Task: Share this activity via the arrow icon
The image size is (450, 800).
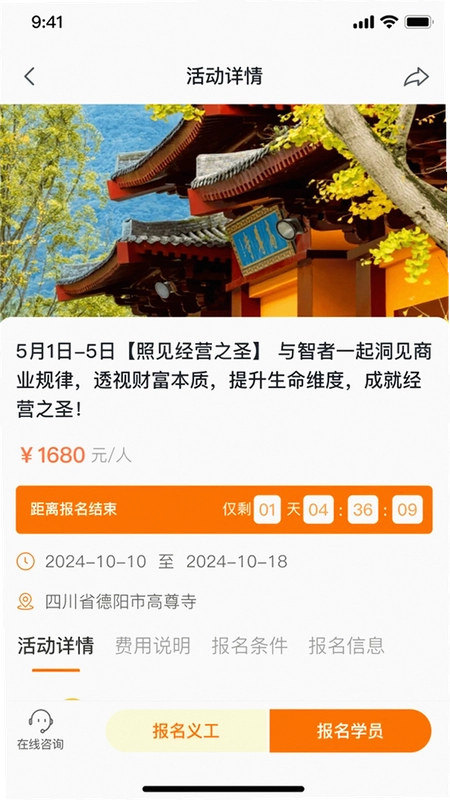Action: coord(416,77)
